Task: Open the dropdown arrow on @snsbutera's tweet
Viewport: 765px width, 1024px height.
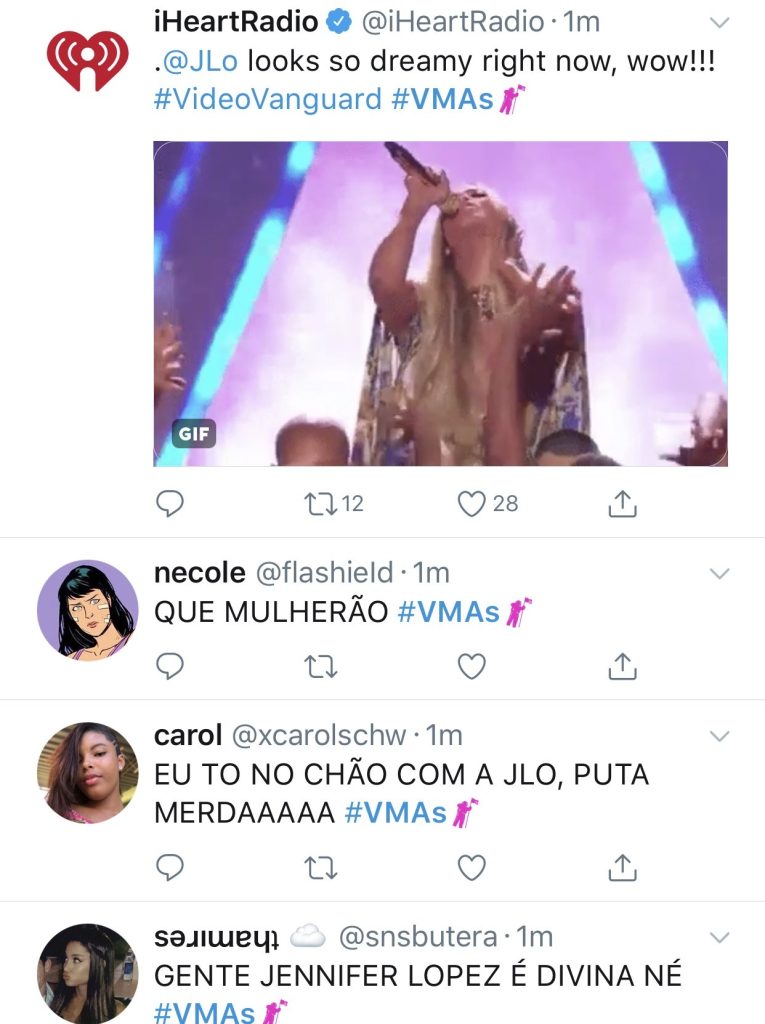Action: (x=719, y=937)
